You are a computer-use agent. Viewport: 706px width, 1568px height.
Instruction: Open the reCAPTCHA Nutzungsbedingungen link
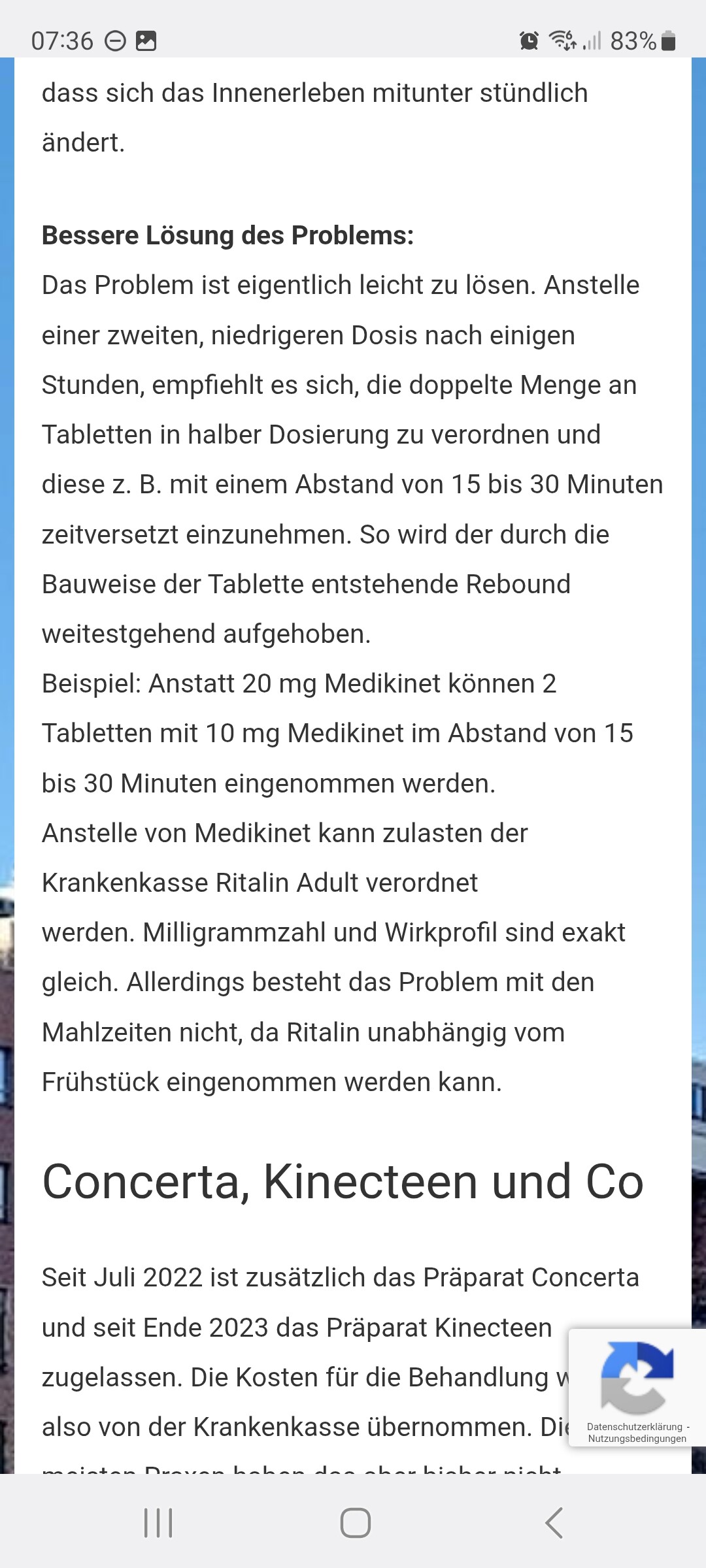[637, 1439]
